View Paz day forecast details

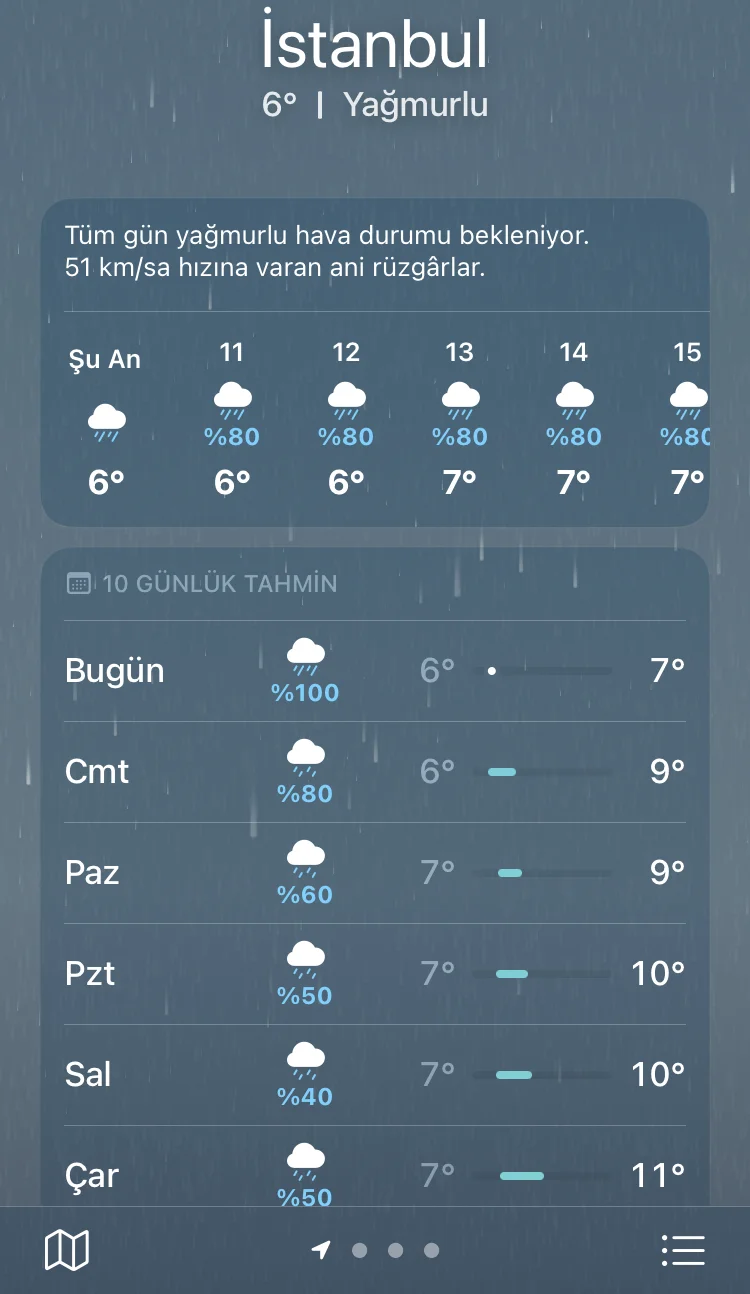[374, 873]
